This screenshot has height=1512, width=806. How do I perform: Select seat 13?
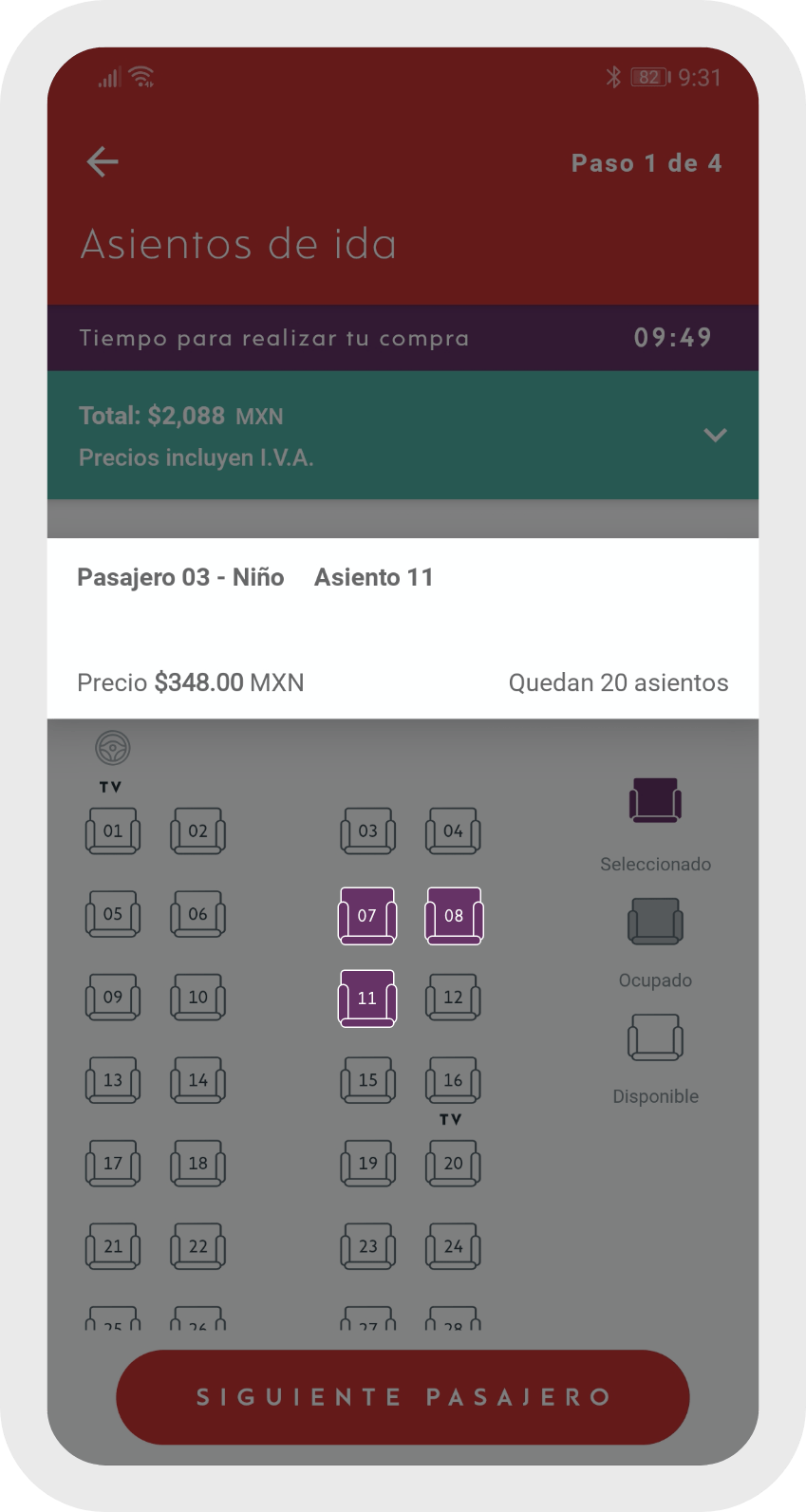113,1080
